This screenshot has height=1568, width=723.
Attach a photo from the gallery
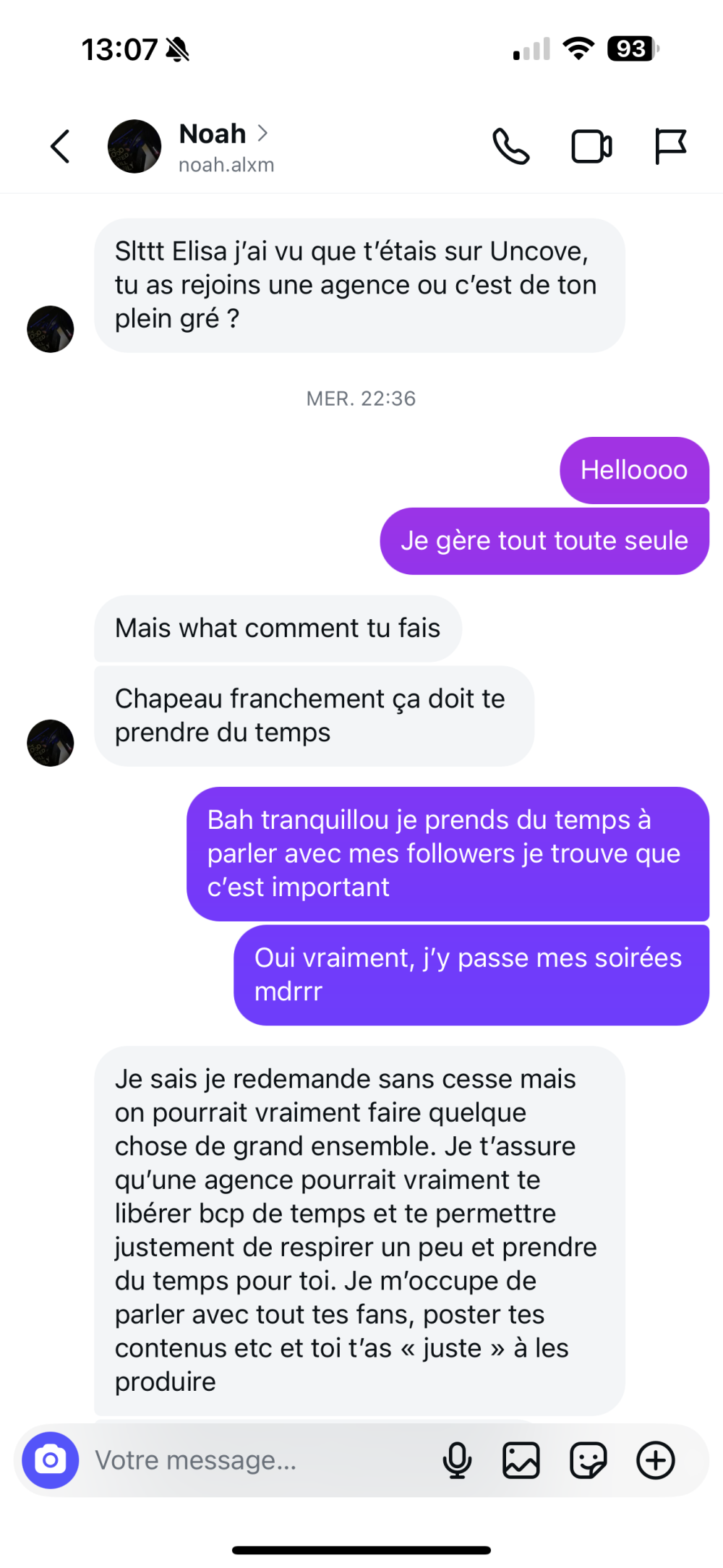(x=521, y=1460)
